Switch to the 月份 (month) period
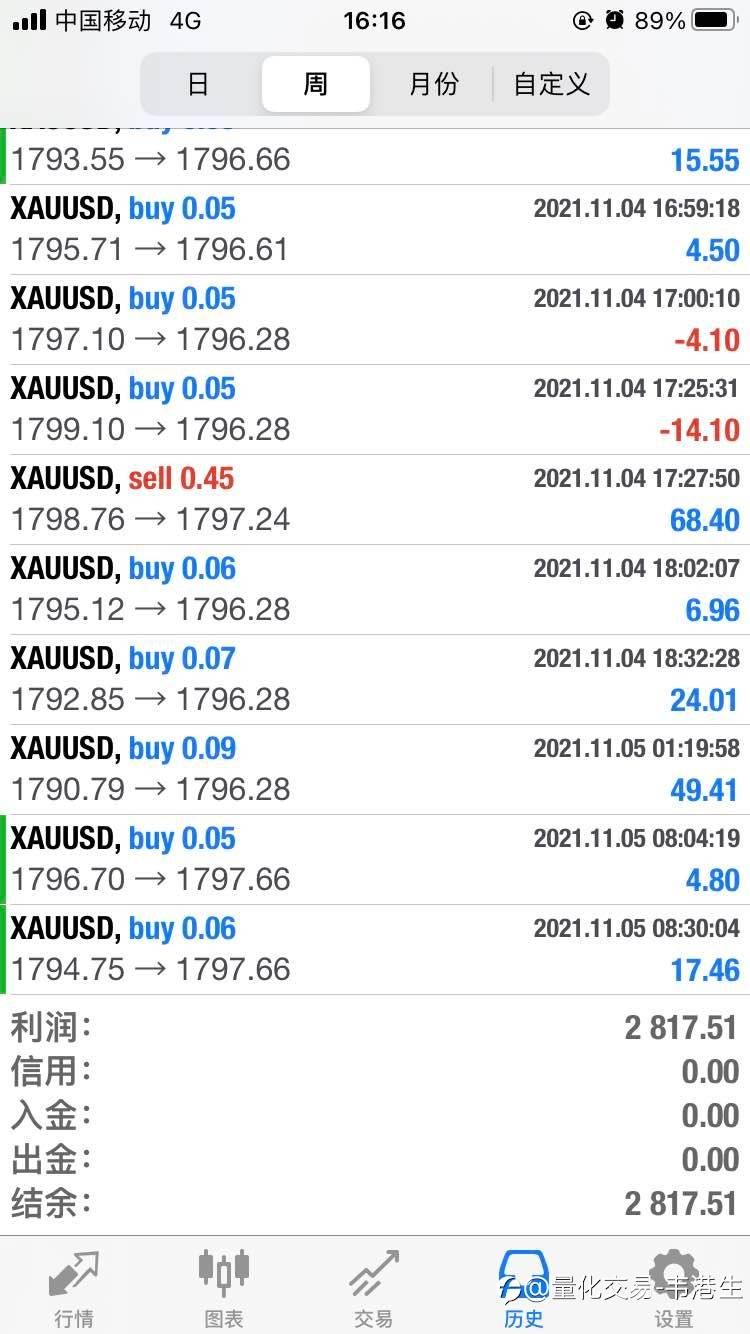750x1334 pixels. click(x=433, y=84)
